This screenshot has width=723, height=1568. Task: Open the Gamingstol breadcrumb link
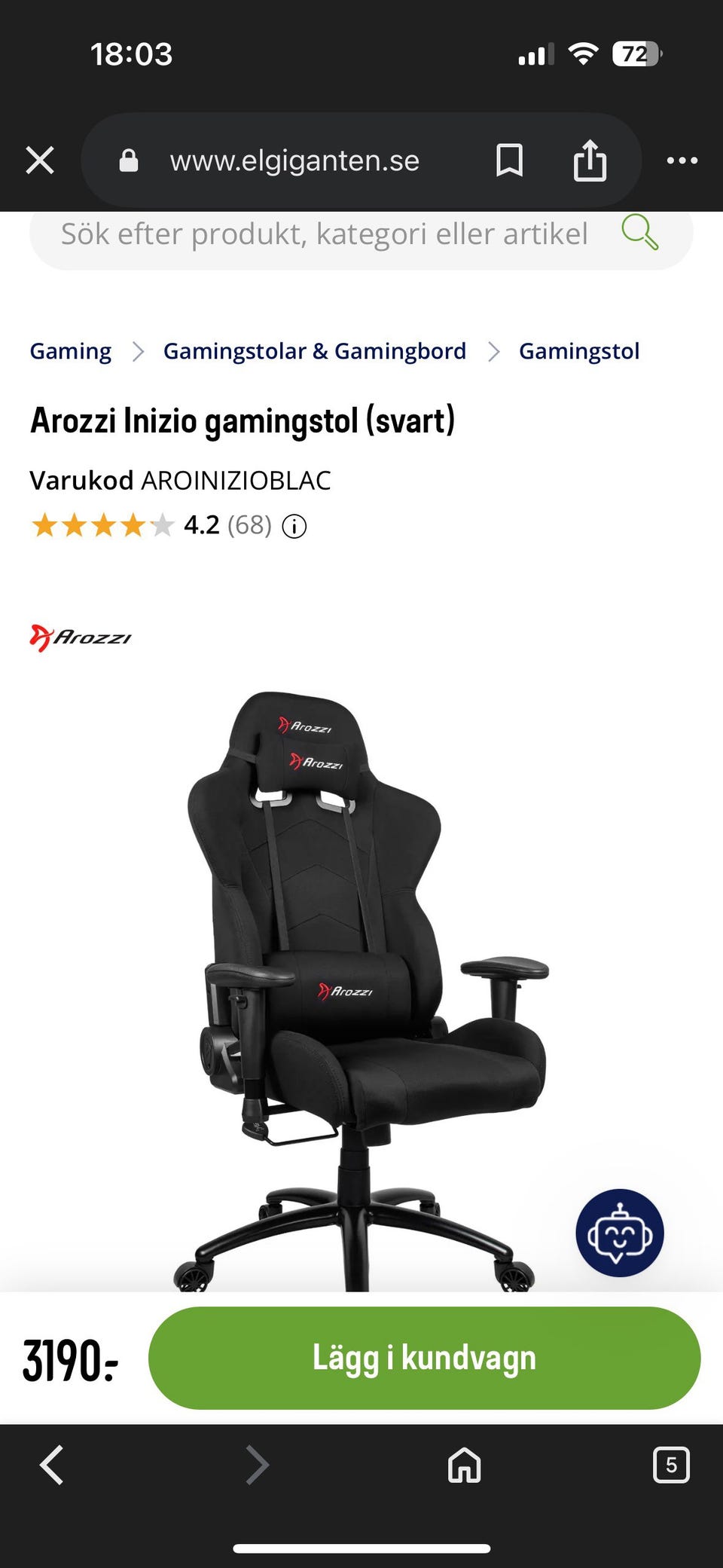point(579,351)
